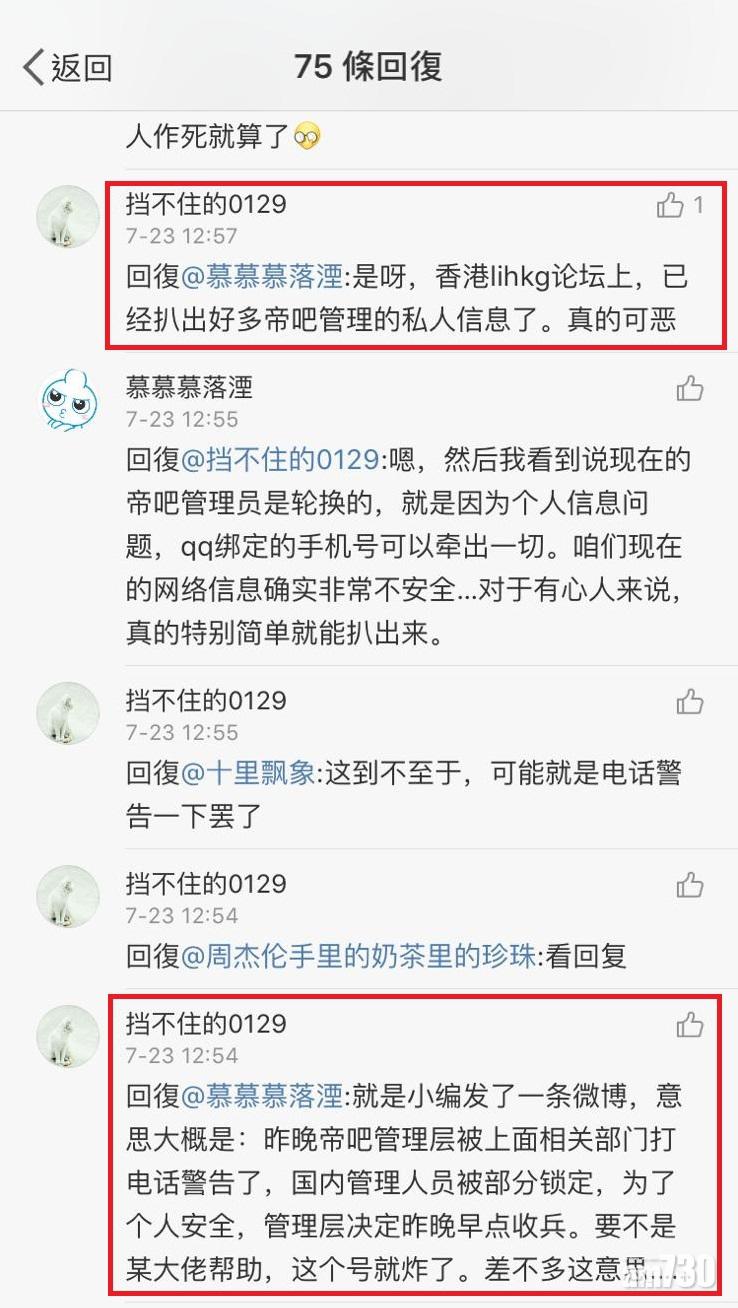Open 慕慕慕落湮's username at 12:55
738x1308 pixels.
pyautogui.click(x=189, y=386)
